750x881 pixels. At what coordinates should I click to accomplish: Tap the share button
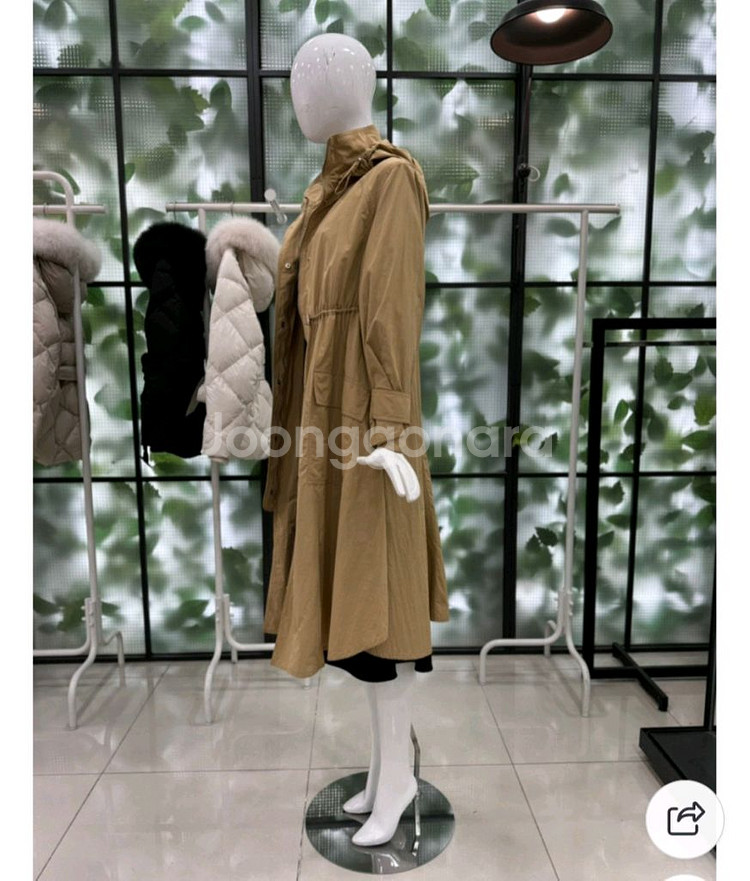point(685,819)
